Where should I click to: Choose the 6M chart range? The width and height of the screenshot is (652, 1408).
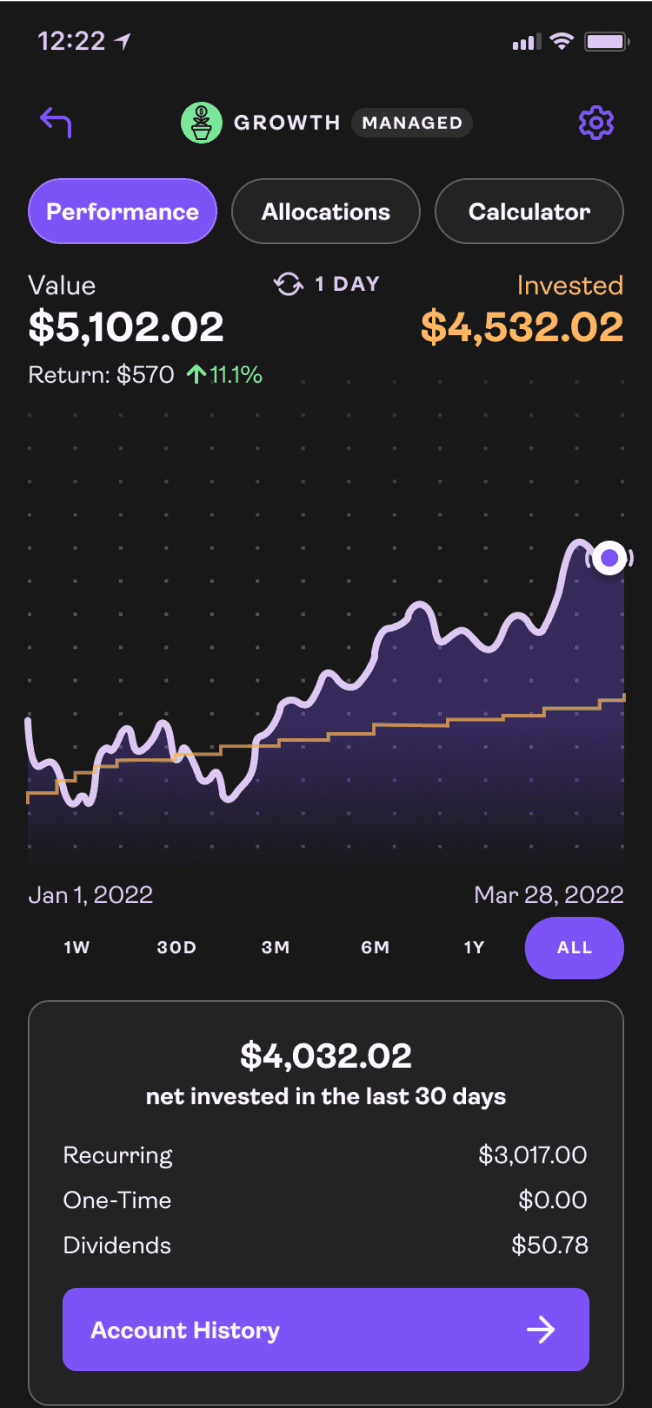coord(375,948)
